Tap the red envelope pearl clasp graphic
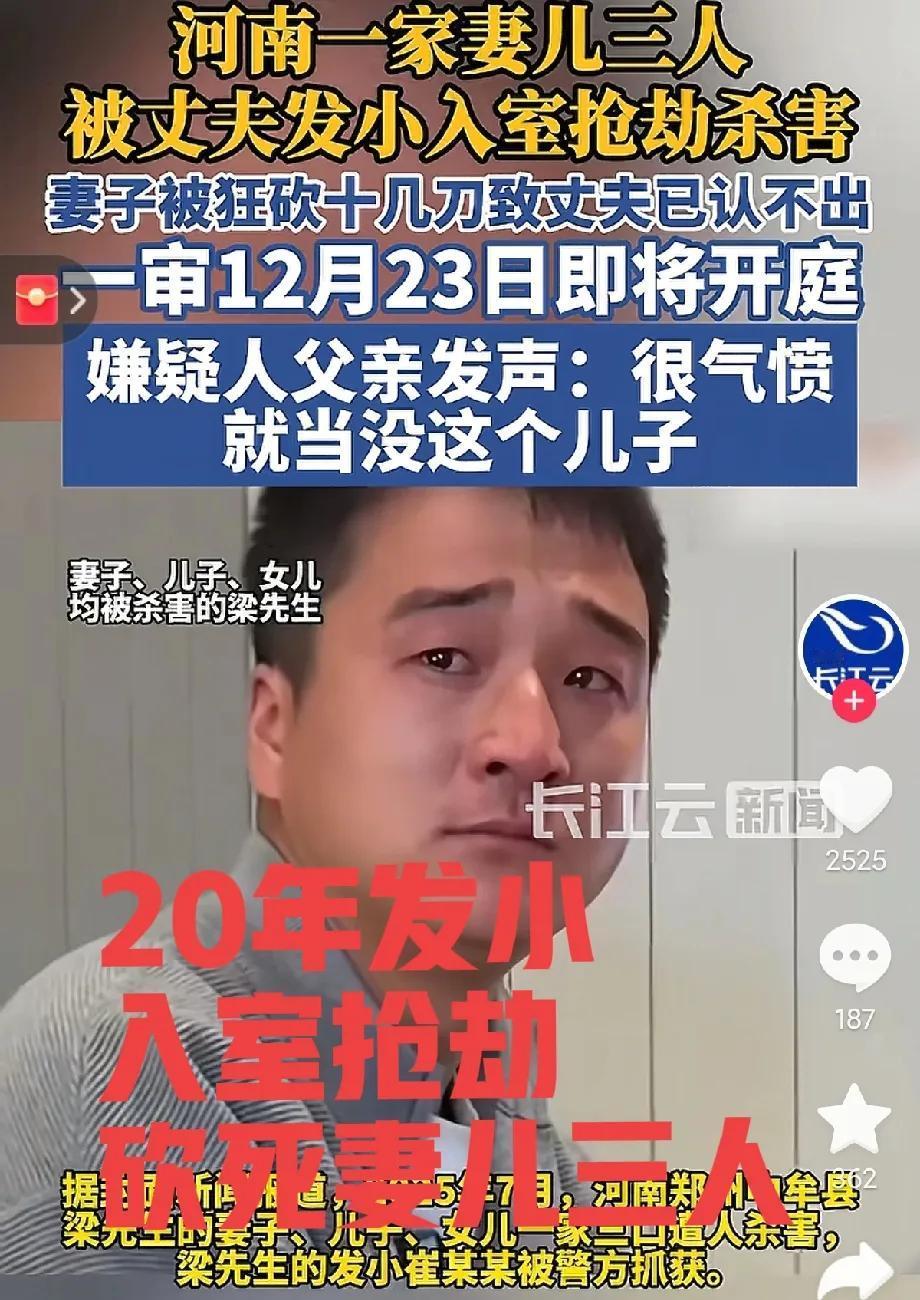The width and height of the screenshot is (920, 1300). [37, 295]
